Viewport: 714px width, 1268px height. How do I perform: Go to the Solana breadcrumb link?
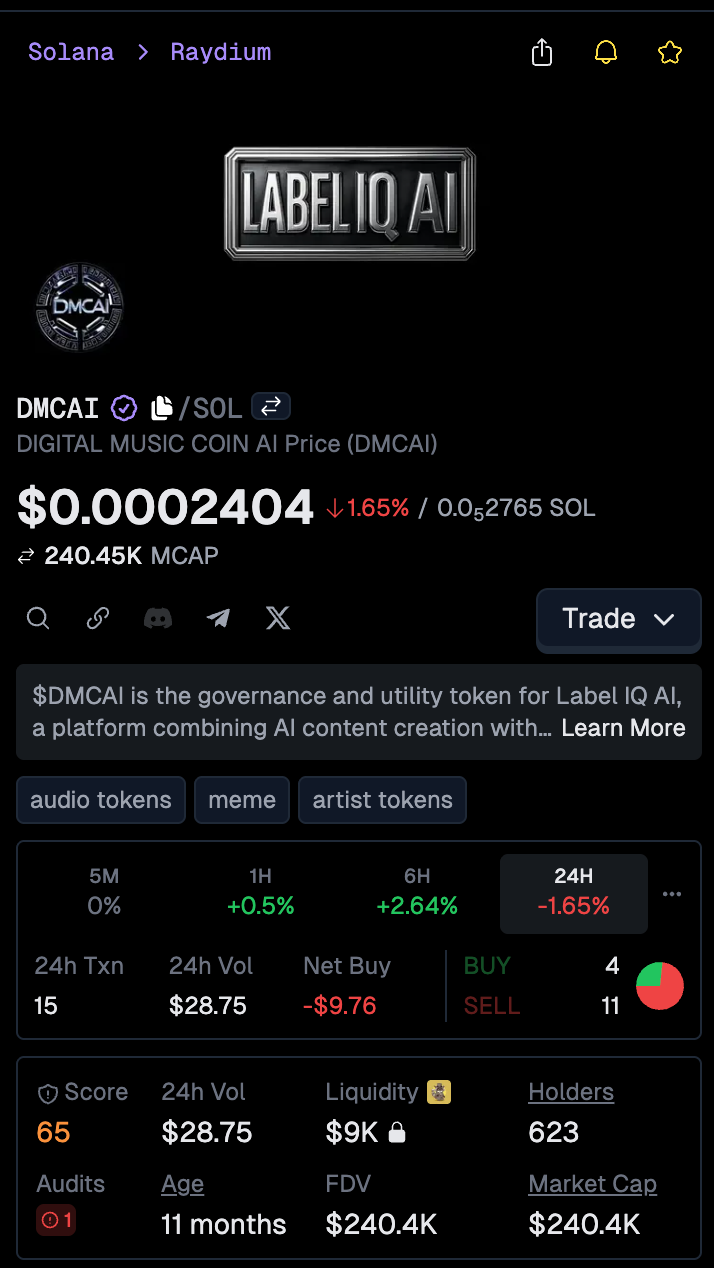[71, 52]
